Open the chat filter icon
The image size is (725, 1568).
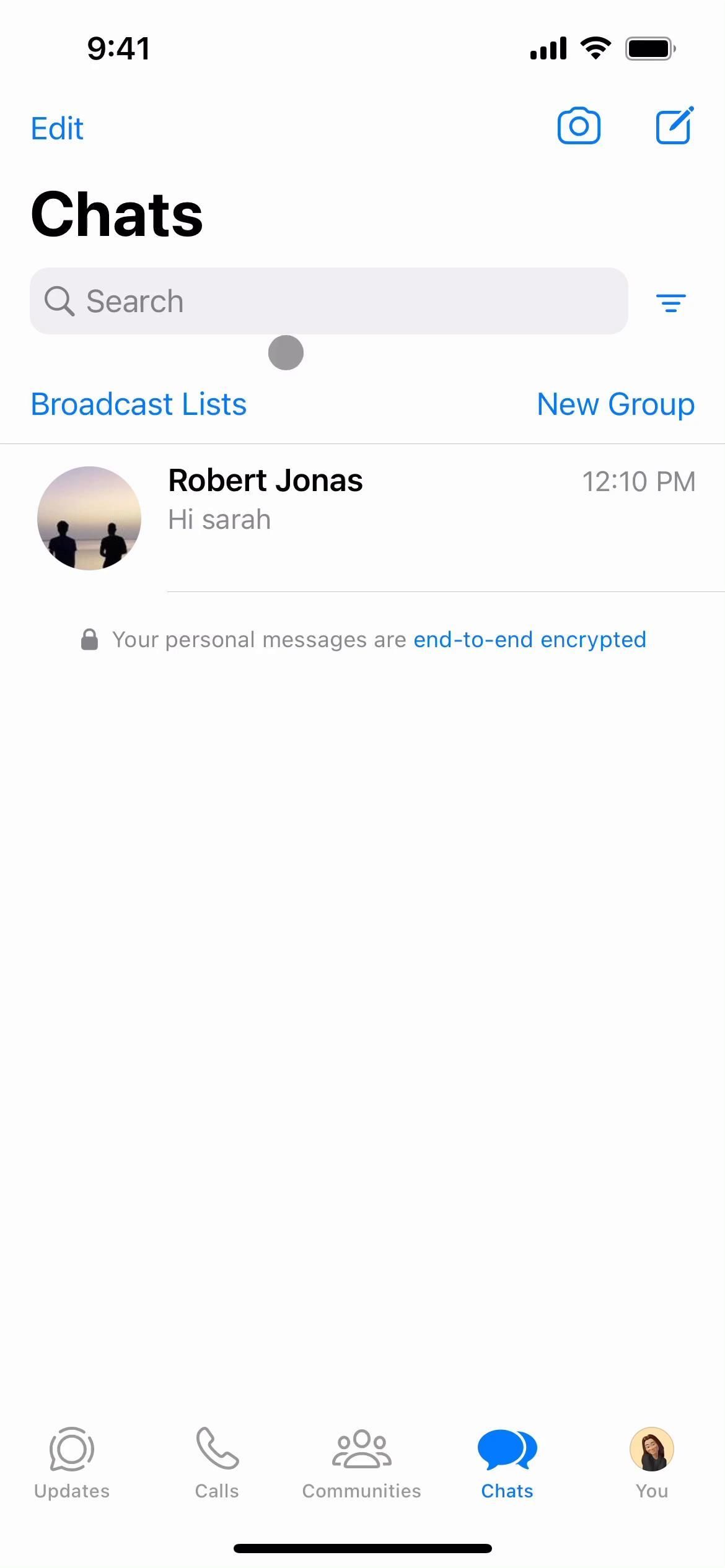670,303
